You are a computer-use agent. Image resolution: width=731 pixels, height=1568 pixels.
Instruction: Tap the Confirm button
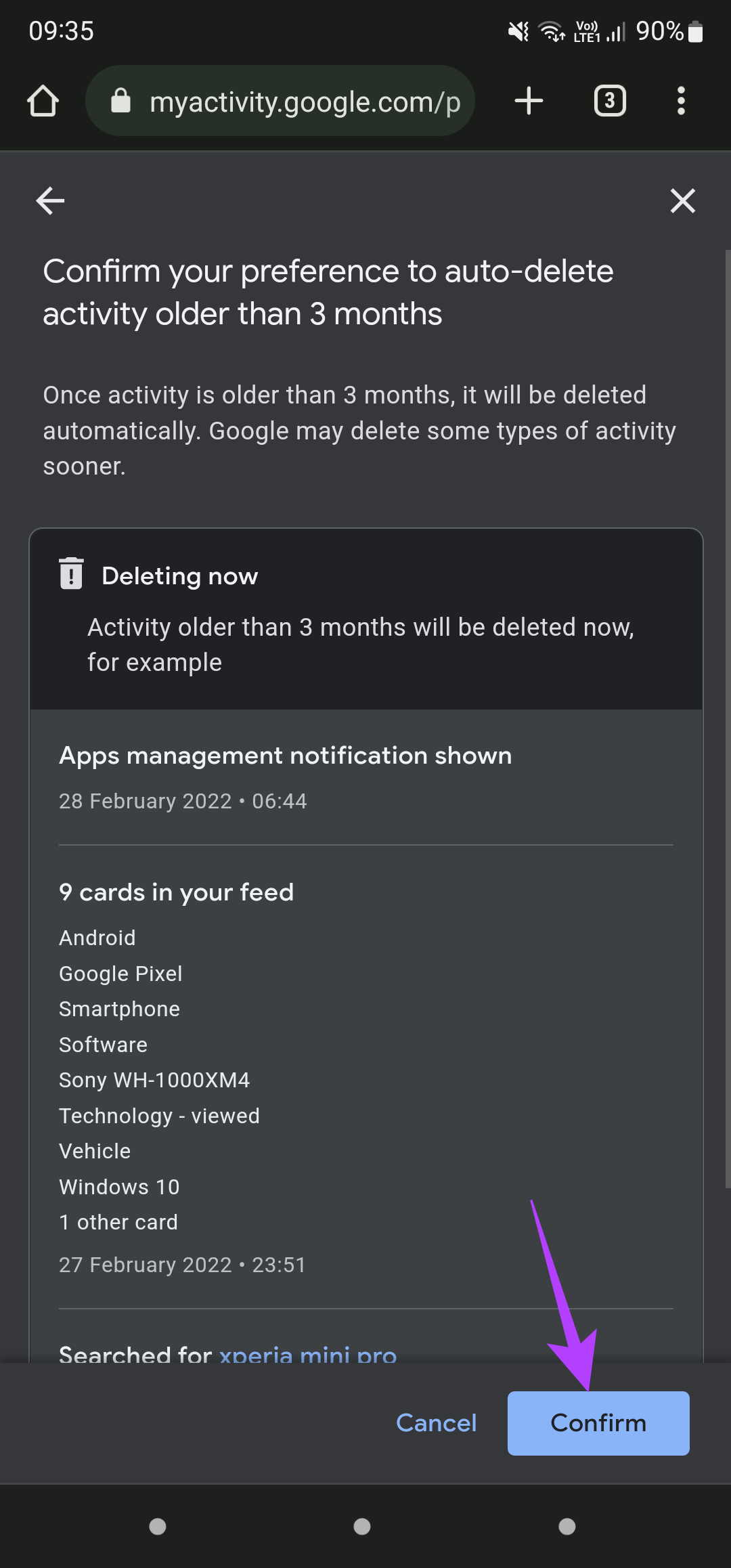click(x=598, y=1423)
